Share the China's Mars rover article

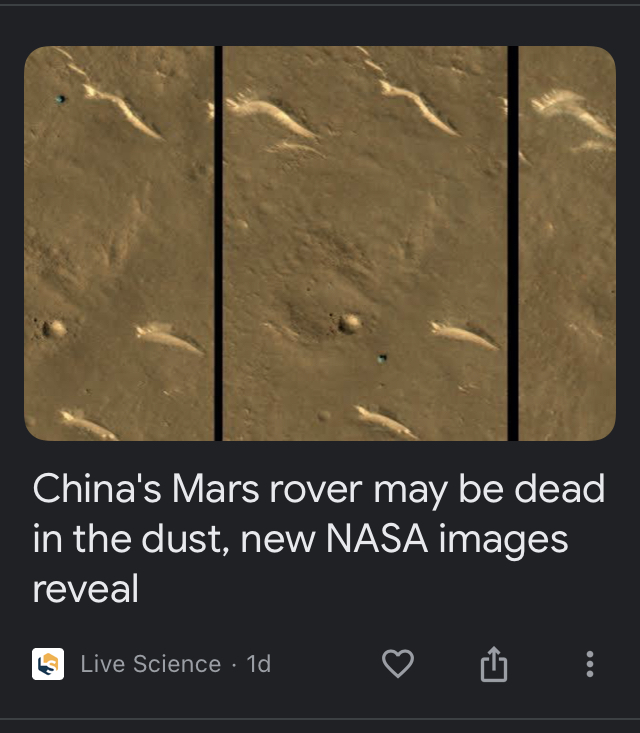pos(494,664)
